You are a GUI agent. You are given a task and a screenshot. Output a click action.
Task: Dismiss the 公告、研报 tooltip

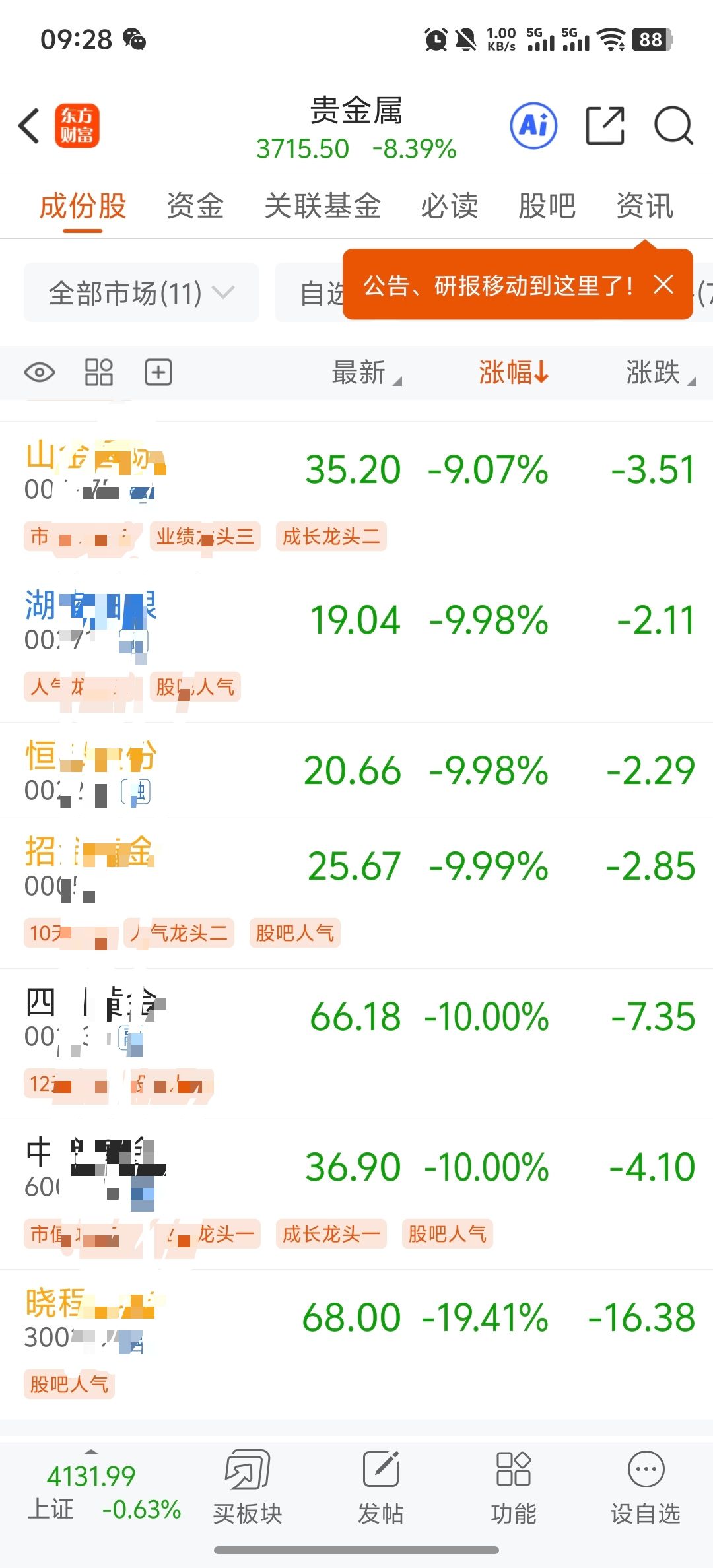[x=663, y=284]
